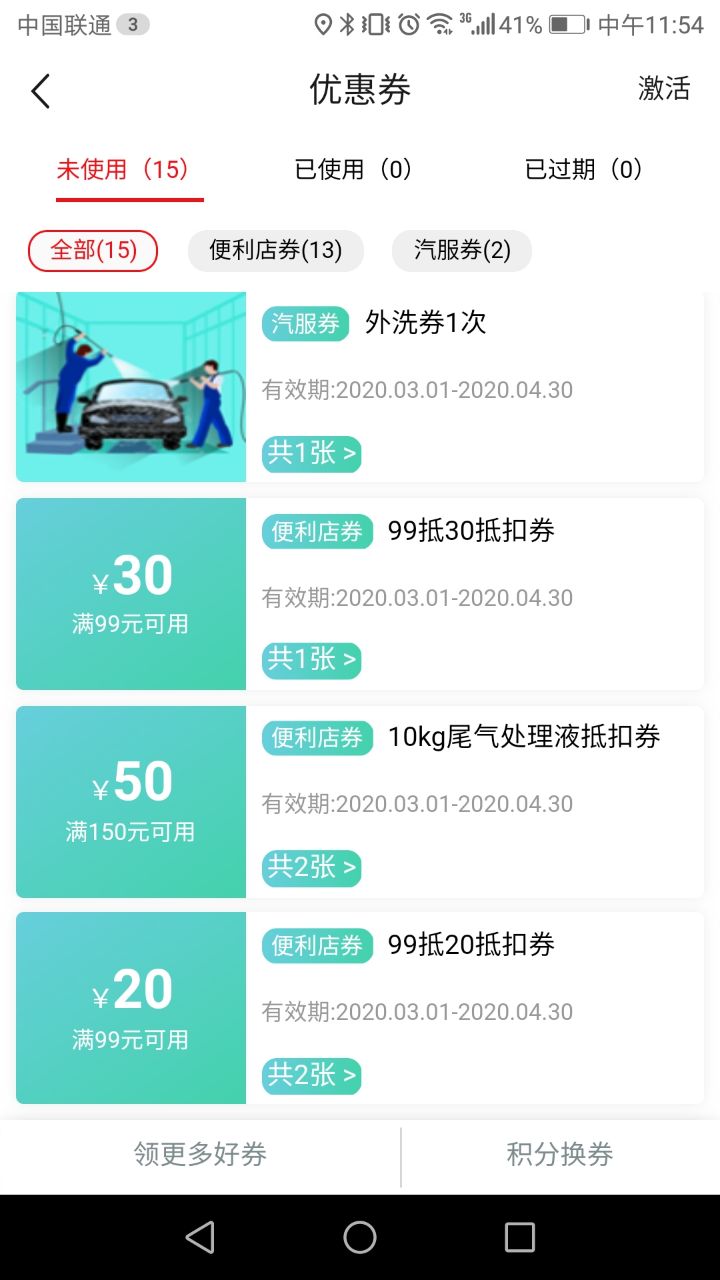The width and height of the screenshot is (720, 1280).
Task: Tap 共2张 under 99抵20抵扣券
Action: [x=311, y=1076]
